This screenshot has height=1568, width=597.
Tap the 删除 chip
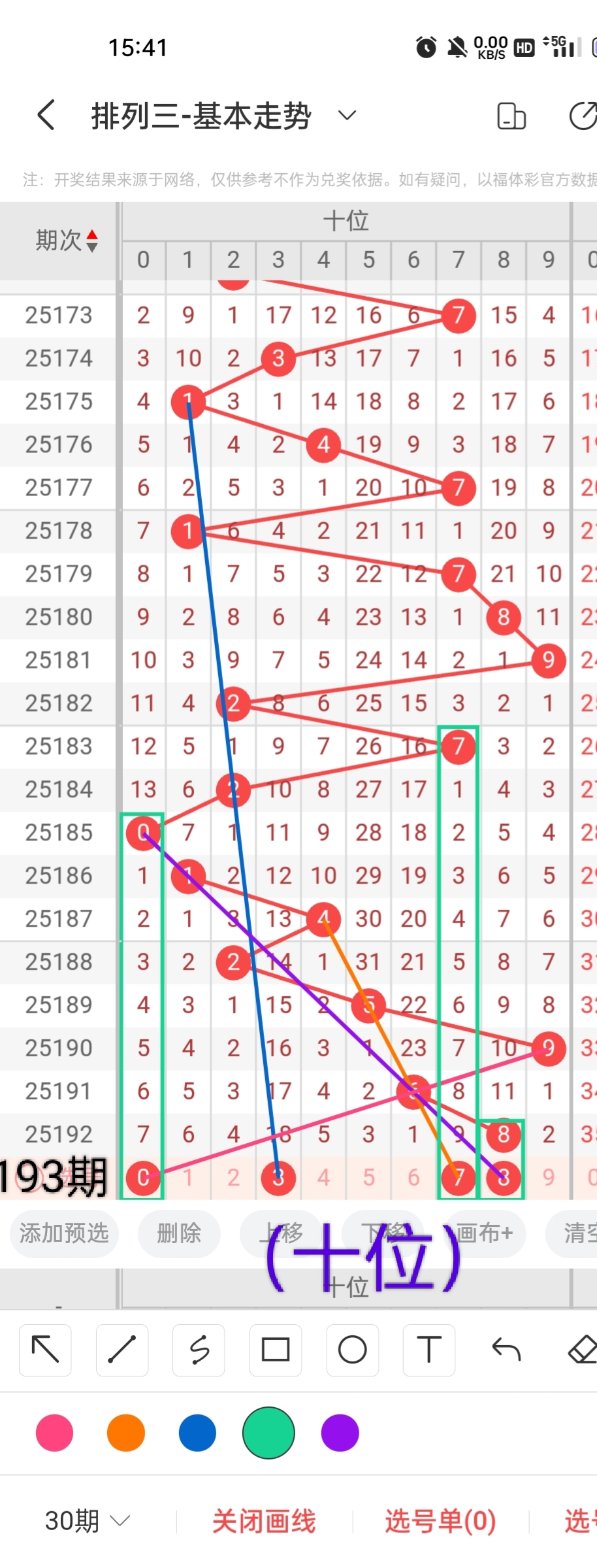pos(178,1233)
